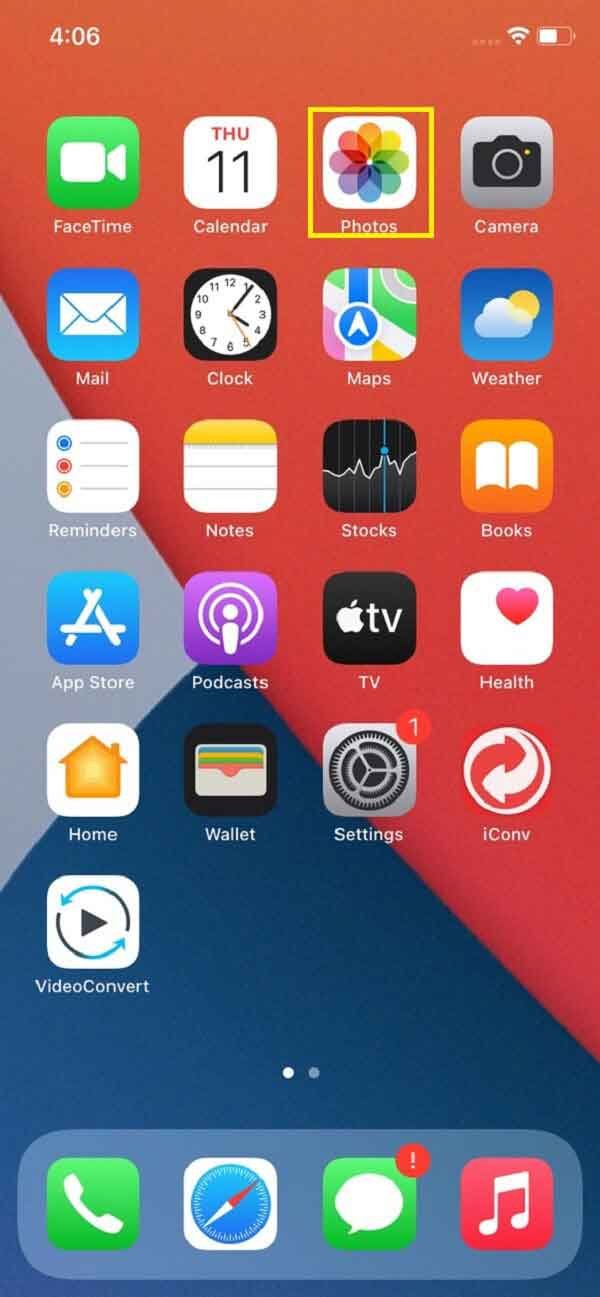Open Messages from the dock
Viewport: 600px width, 1297px height.
tap(369, 1204)
